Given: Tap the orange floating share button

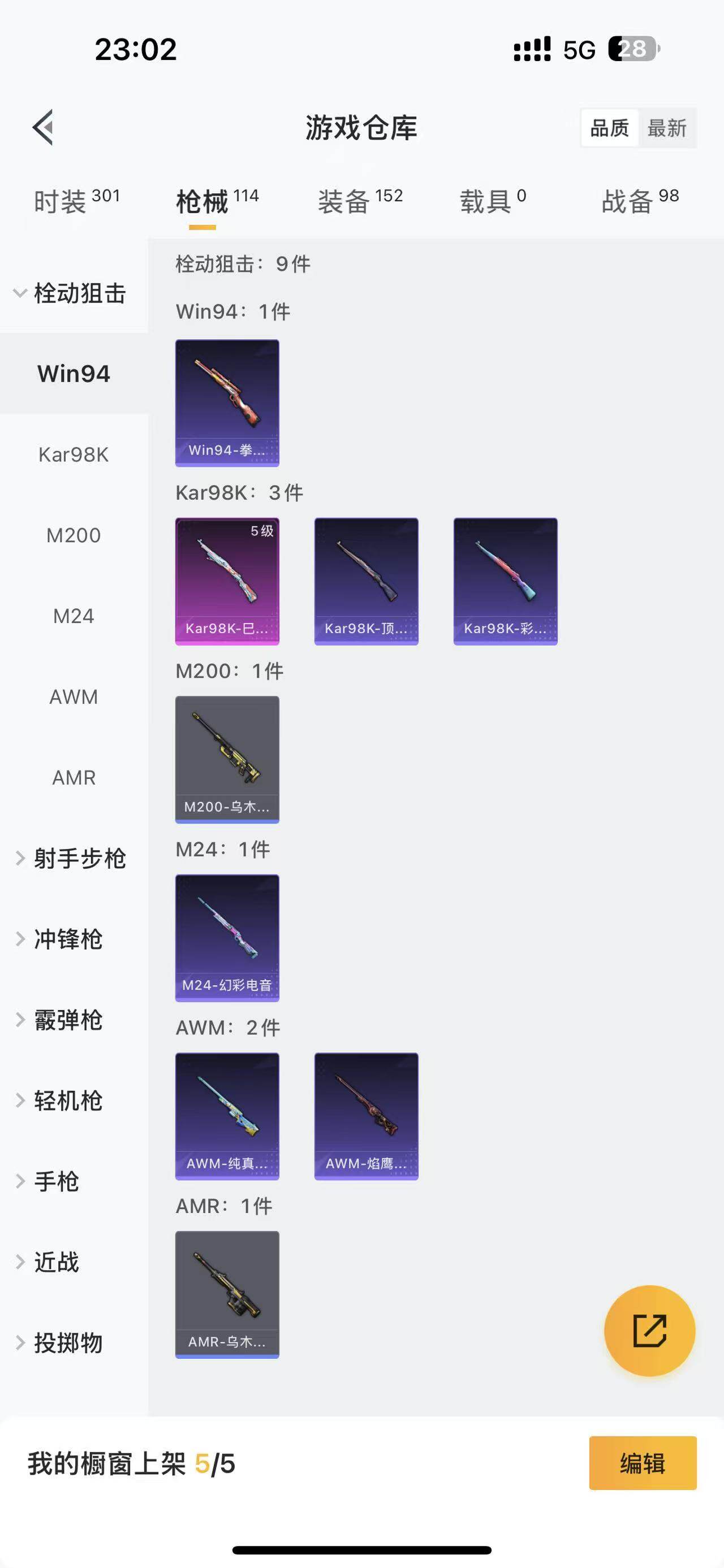Looking at the screenshot, I should tap(649, 1331).
